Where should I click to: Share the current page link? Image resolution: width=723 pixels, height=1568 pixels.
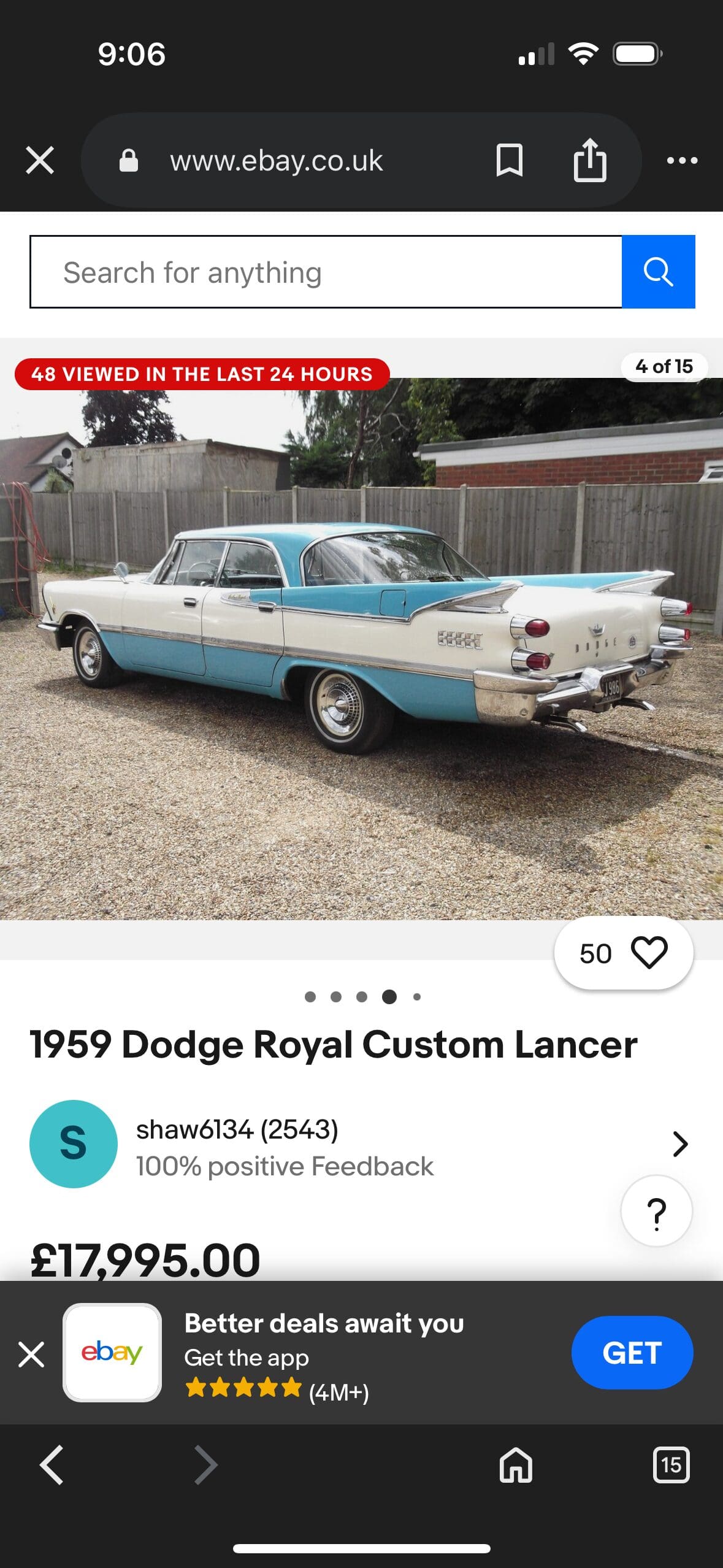pos(589,161)
